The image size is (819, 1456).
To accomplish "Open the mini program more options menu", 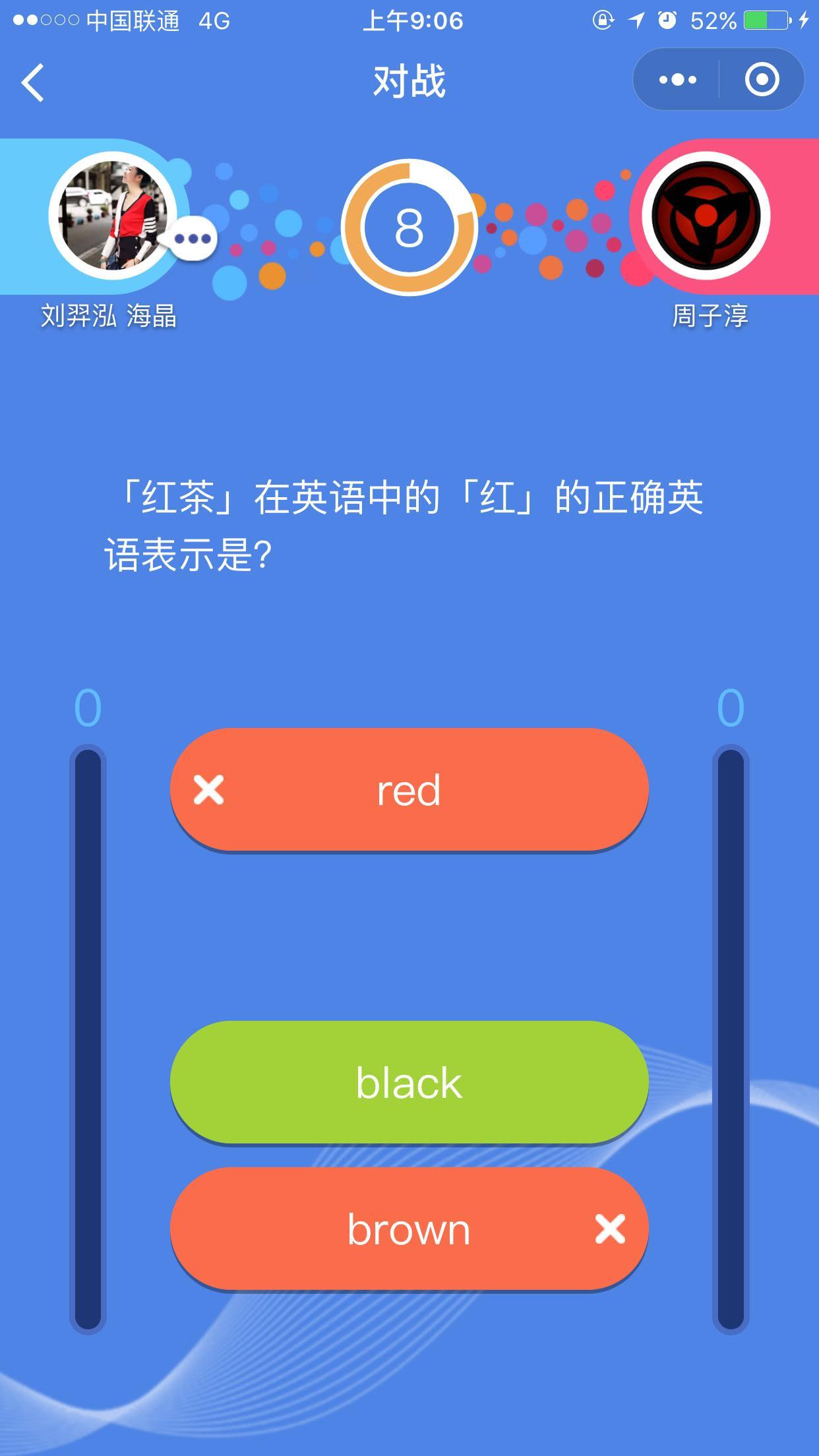I will (677, 80).
